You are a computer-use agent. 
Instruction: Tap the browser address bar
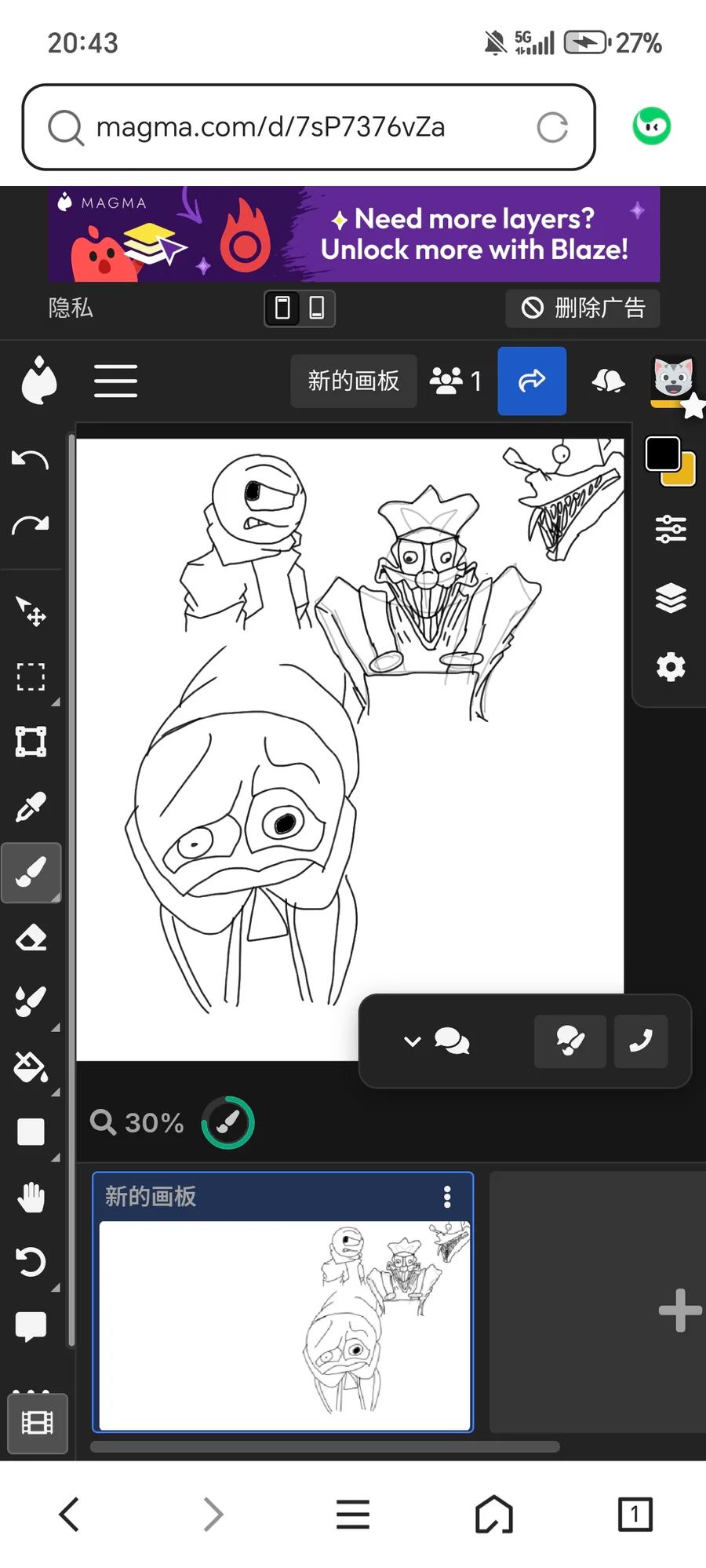[x=309, y=127]
